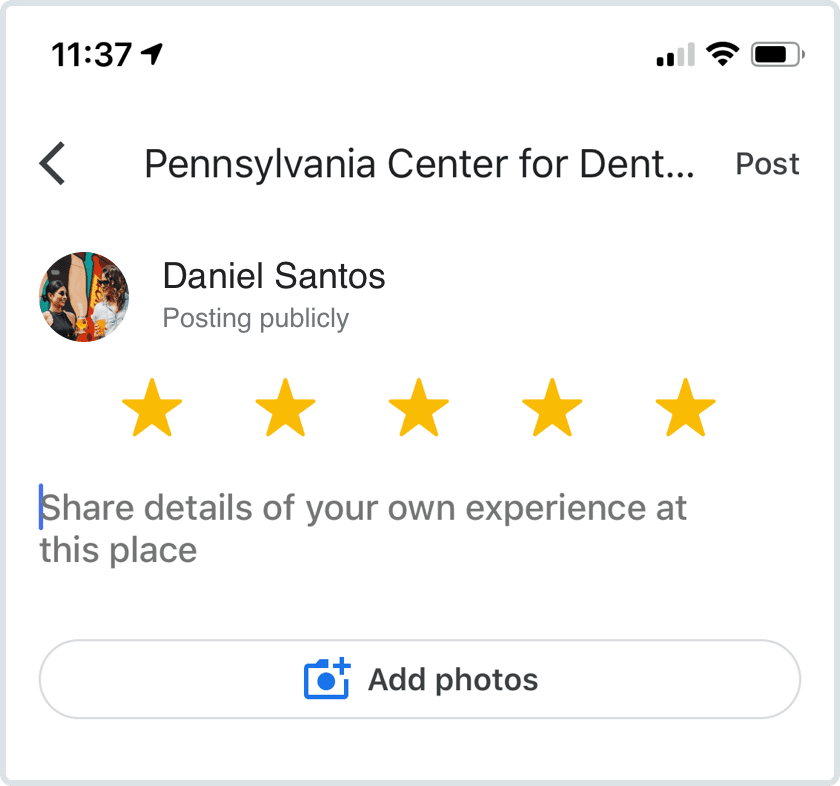Screen dimensions: 840x786
Task: Add photos to the review
Action: (x=420, y=680)
